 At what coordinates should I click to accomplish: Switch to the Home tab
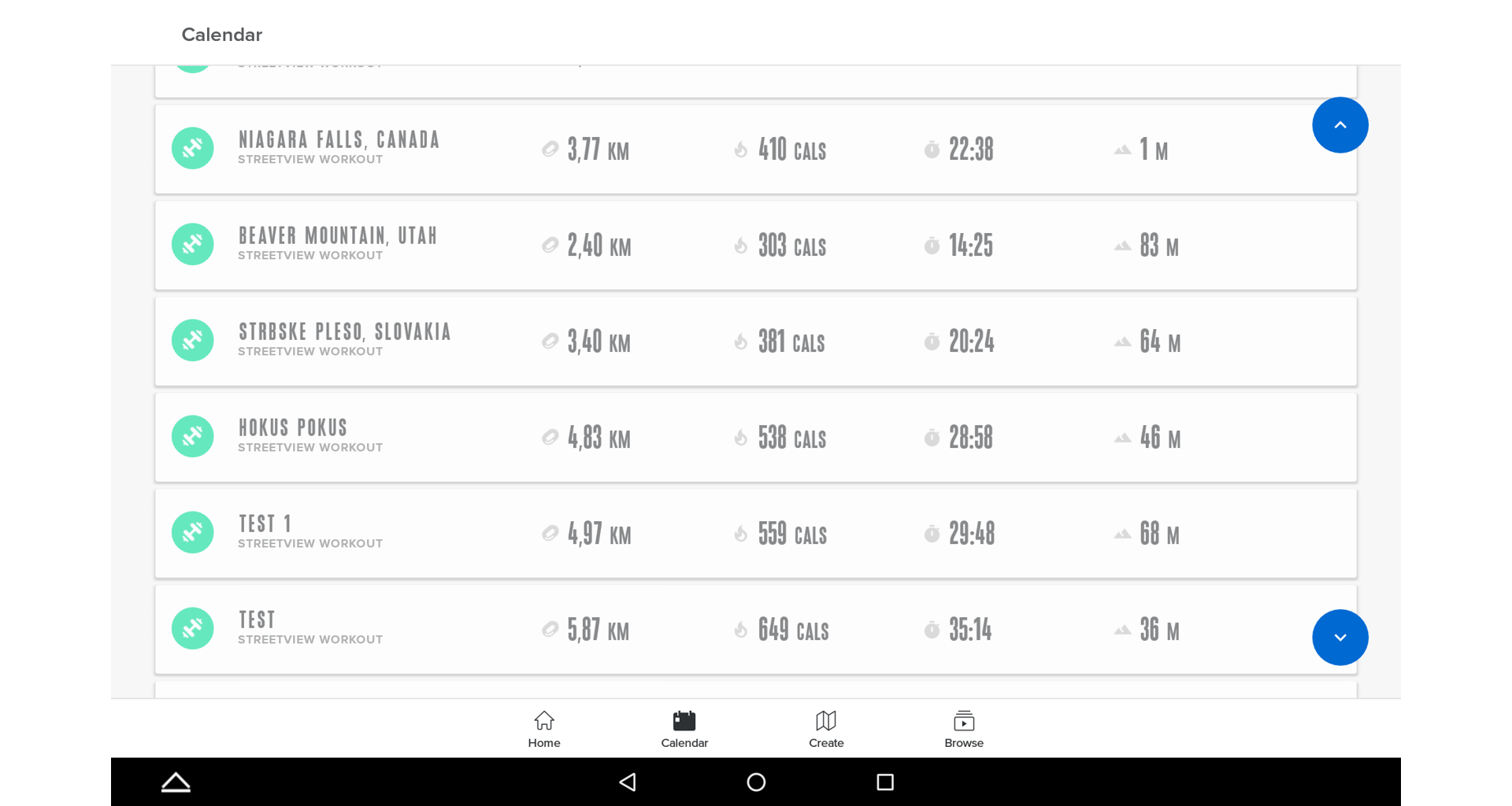tap(544, 729)
